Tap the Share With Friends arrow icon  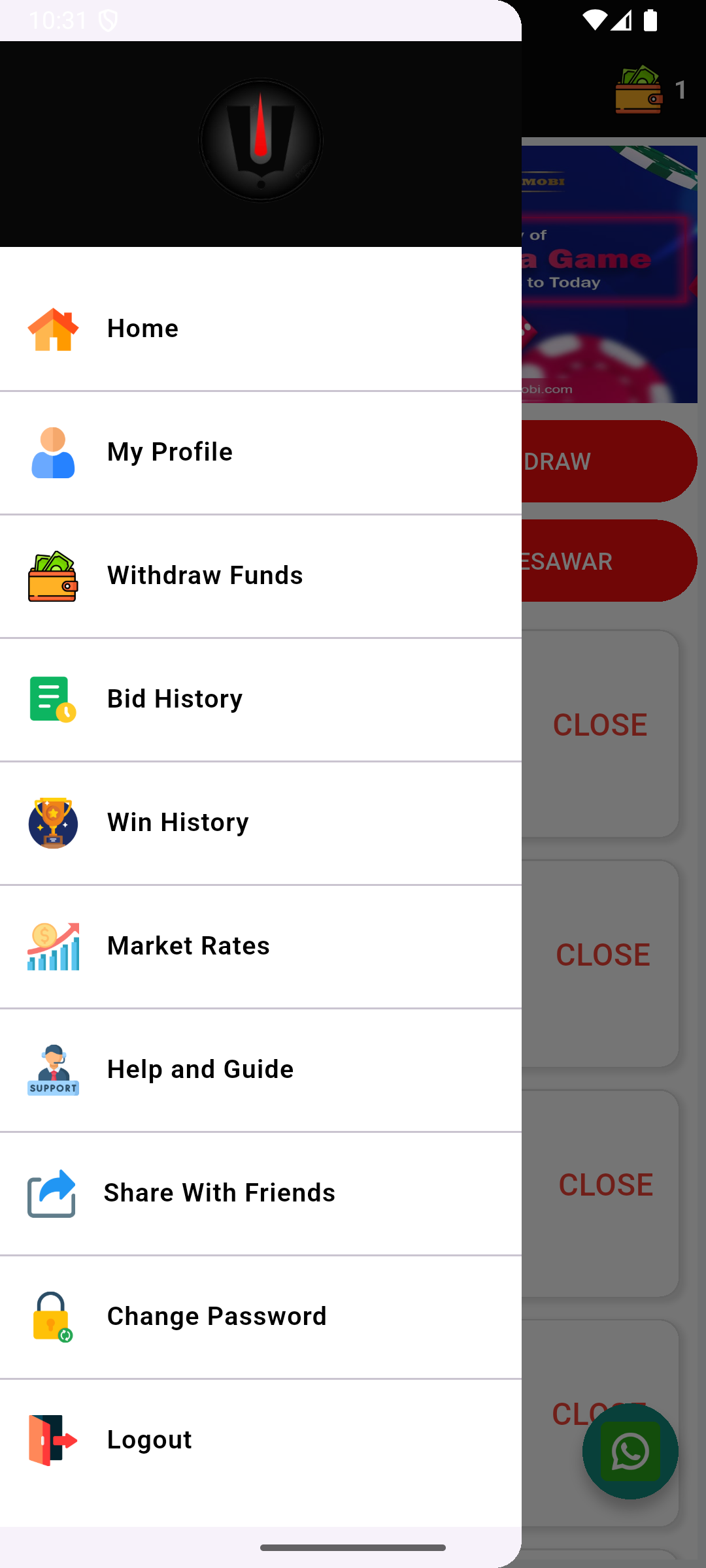pos(52,1193)
